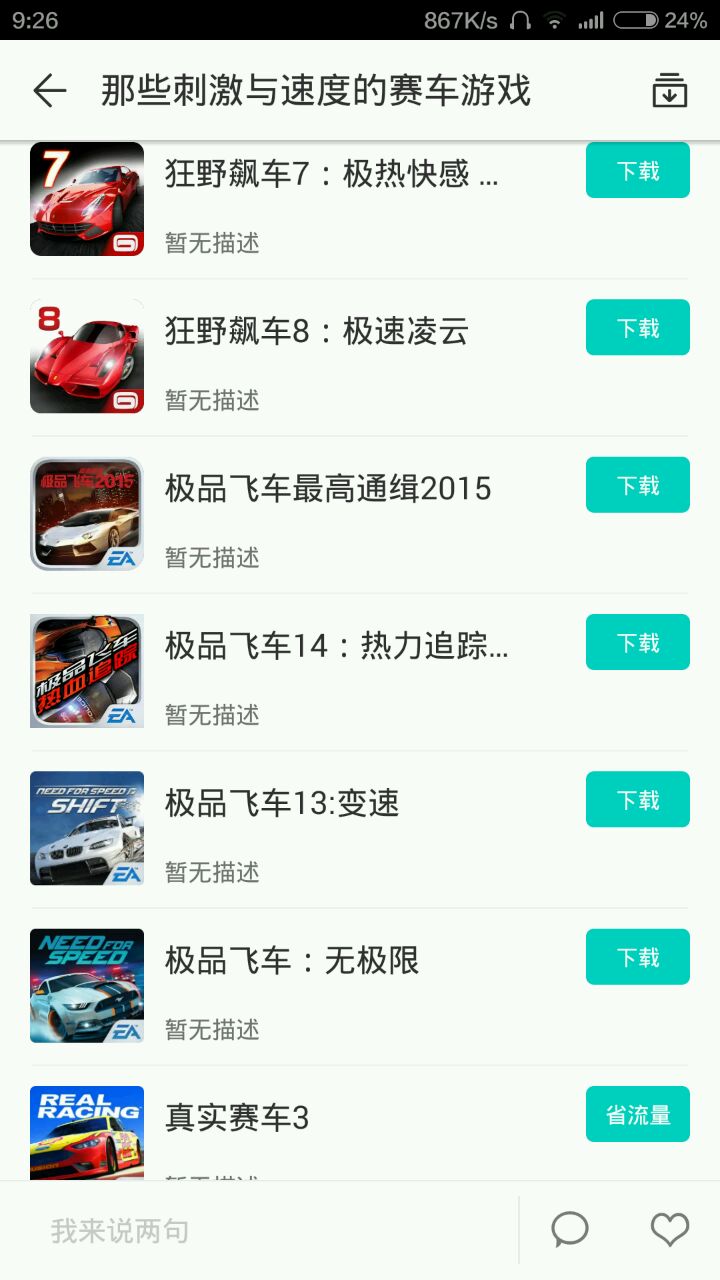Download 极品飞车14：热力追踪

(x=637, y=643)
